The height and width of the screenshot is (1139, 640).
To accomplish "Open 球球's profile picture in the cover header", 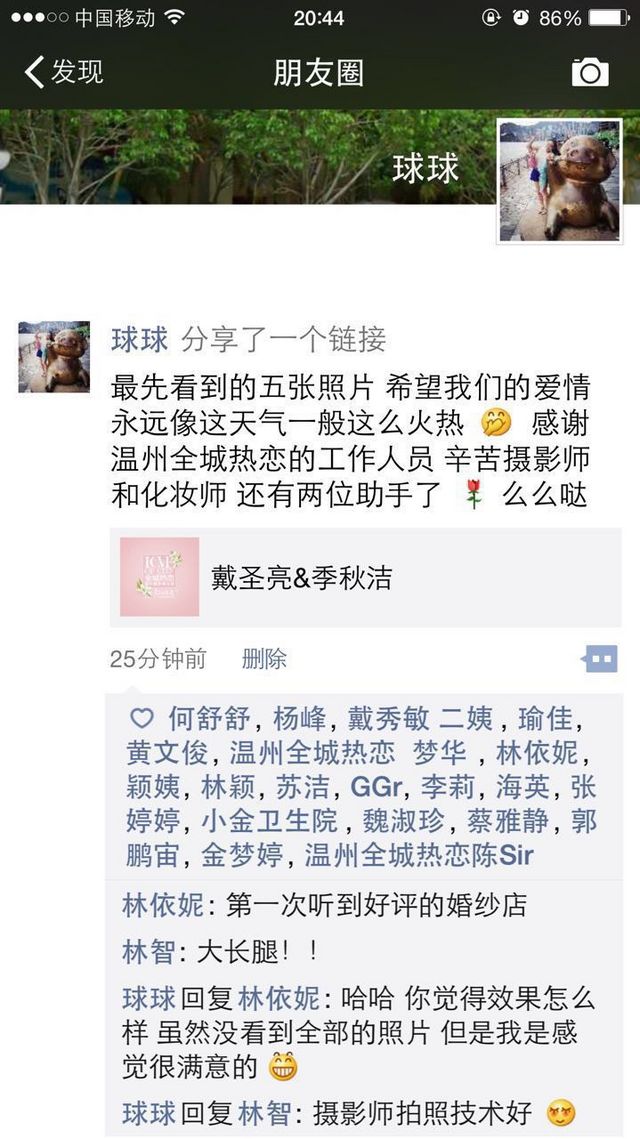I will [x=559, y=181].
